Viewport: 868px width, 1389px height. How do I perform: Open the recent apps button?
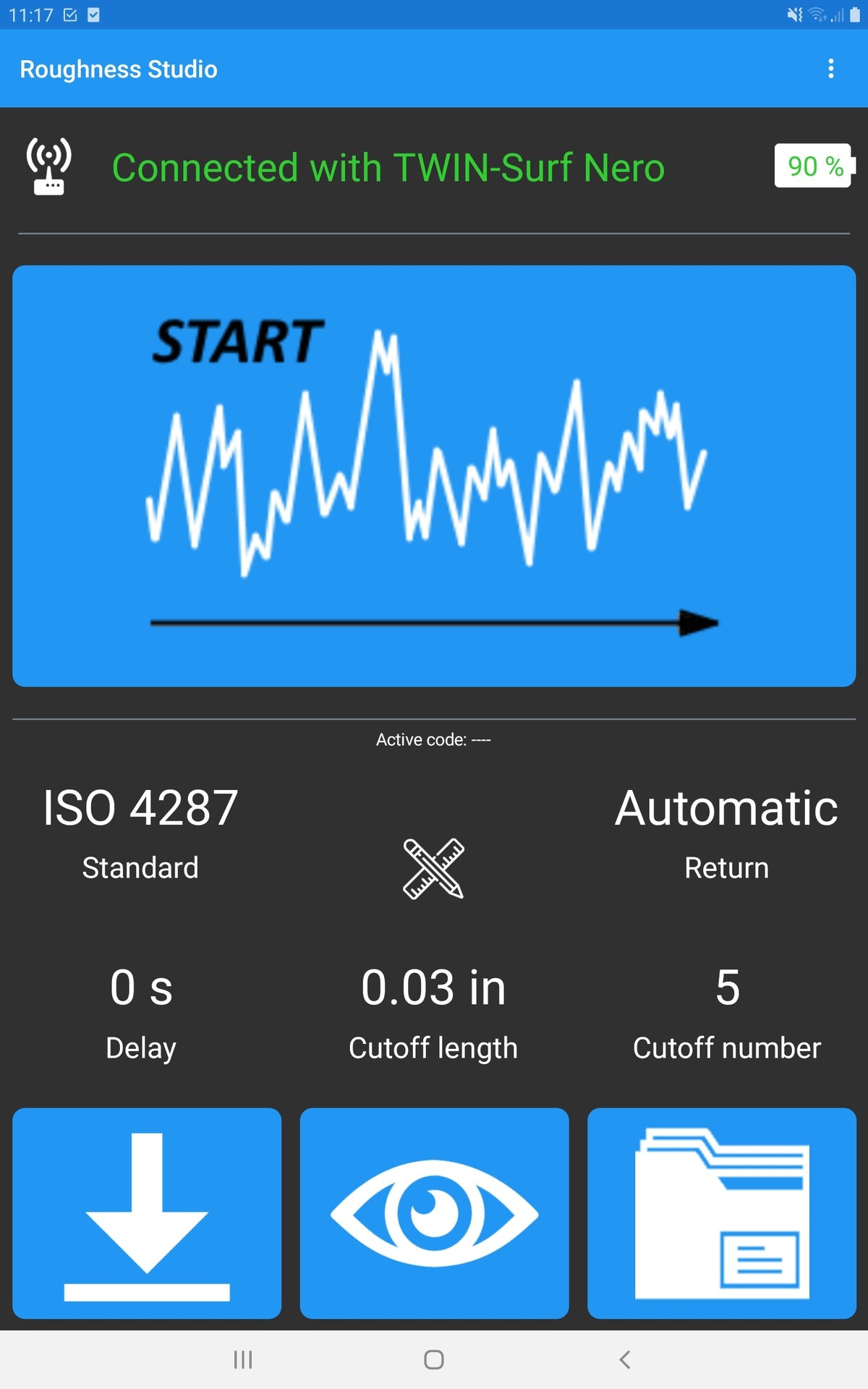click(243, 1359)
